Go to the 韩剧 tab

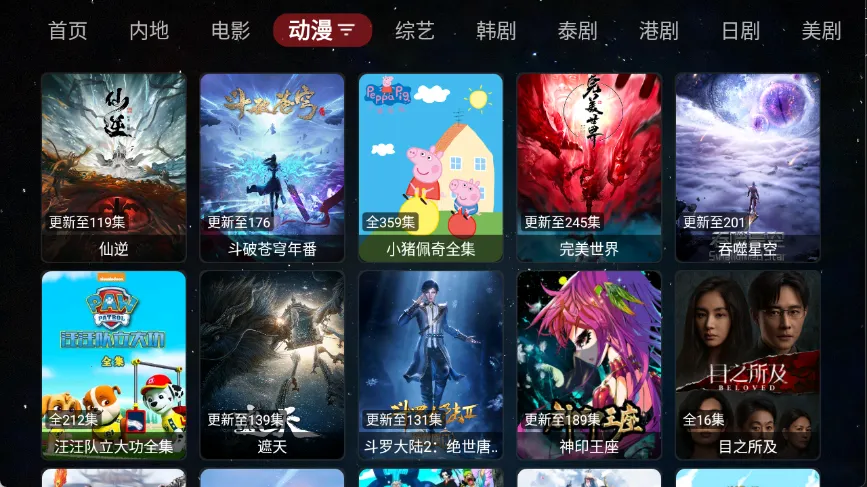496,30
